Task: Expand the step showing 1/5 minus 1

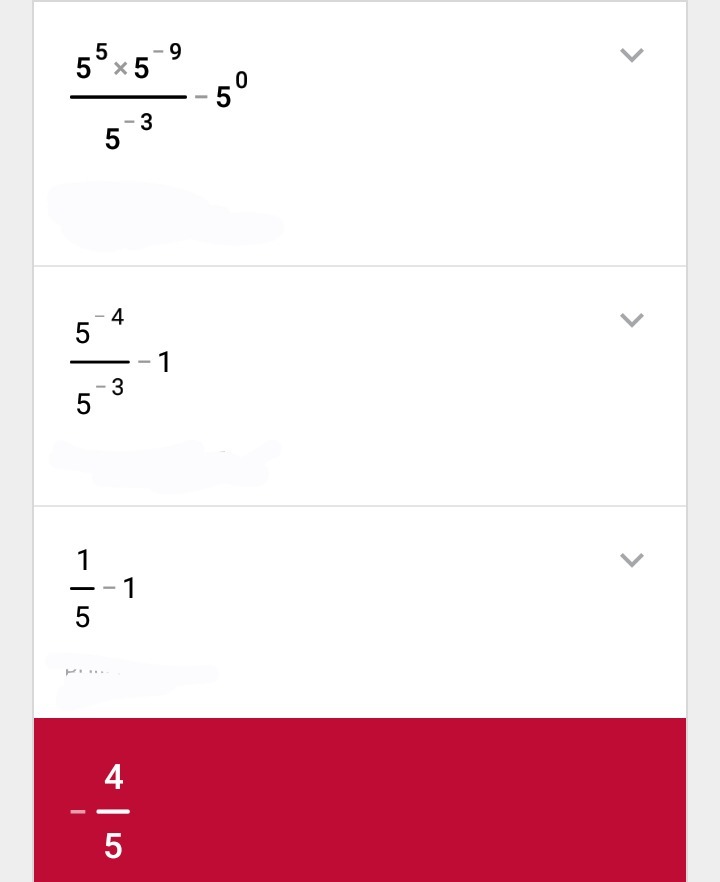Action: click(x=631, y=559)
